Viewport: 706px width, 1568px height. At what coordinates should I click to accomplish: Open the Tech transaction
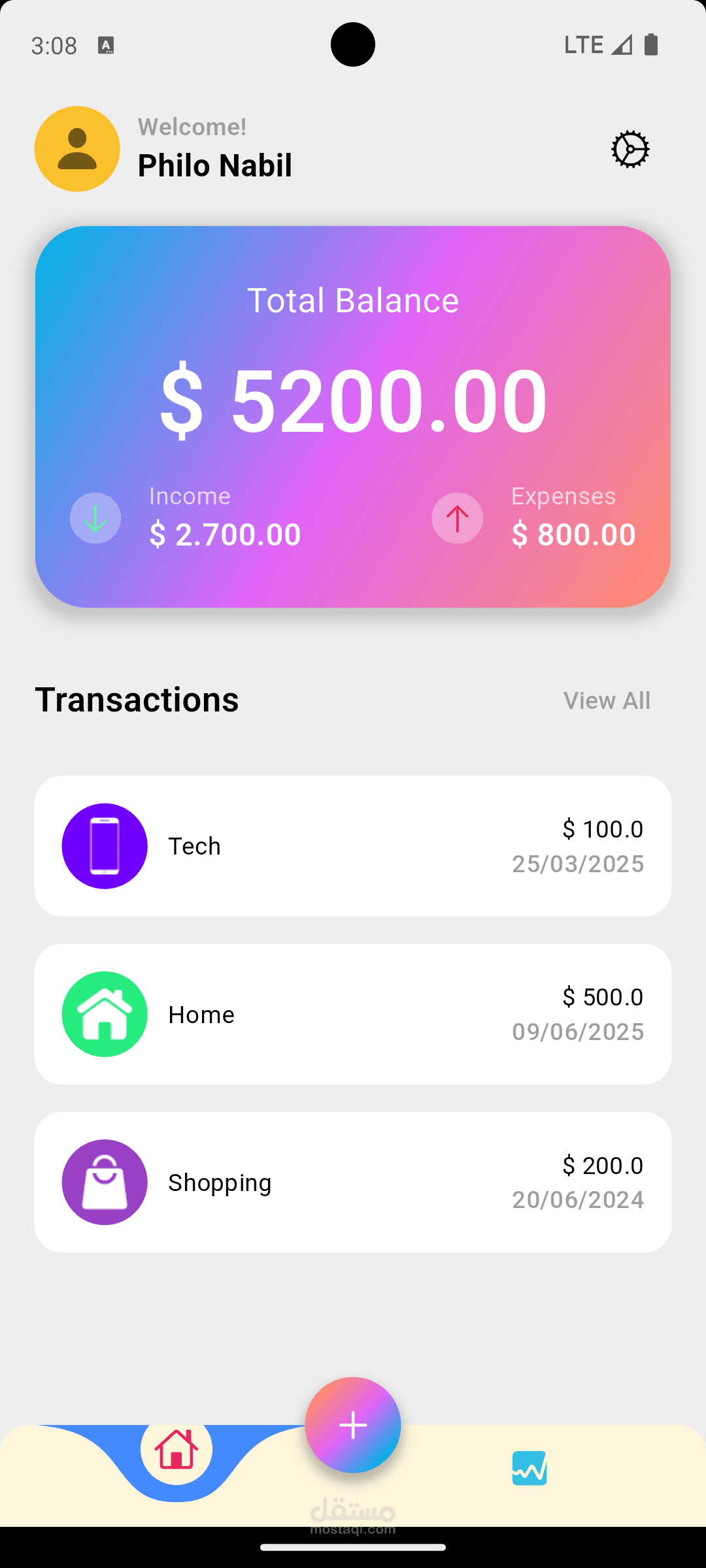click(353, 846)
